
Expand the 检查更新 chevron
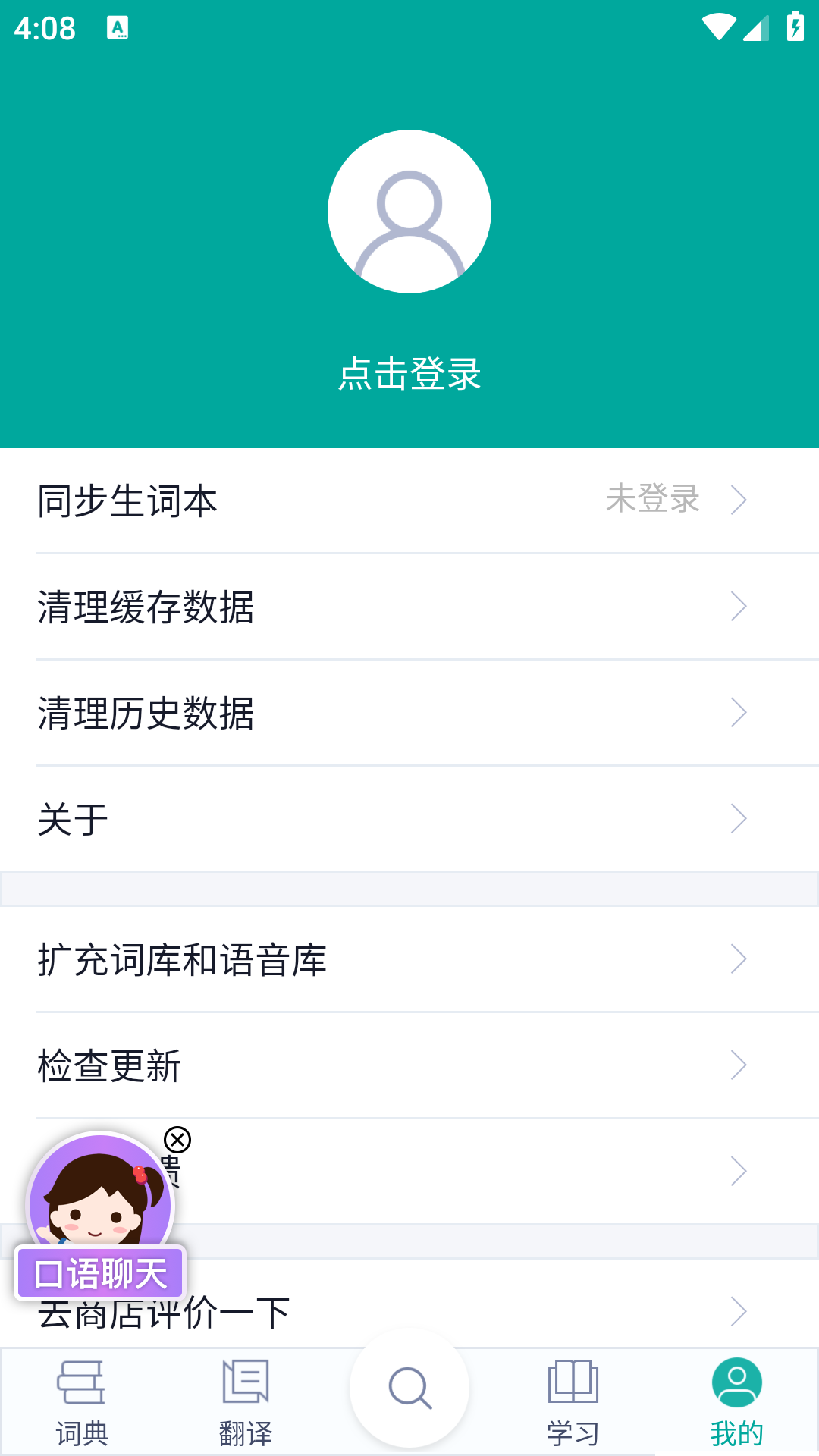[x=739, y=1065]
